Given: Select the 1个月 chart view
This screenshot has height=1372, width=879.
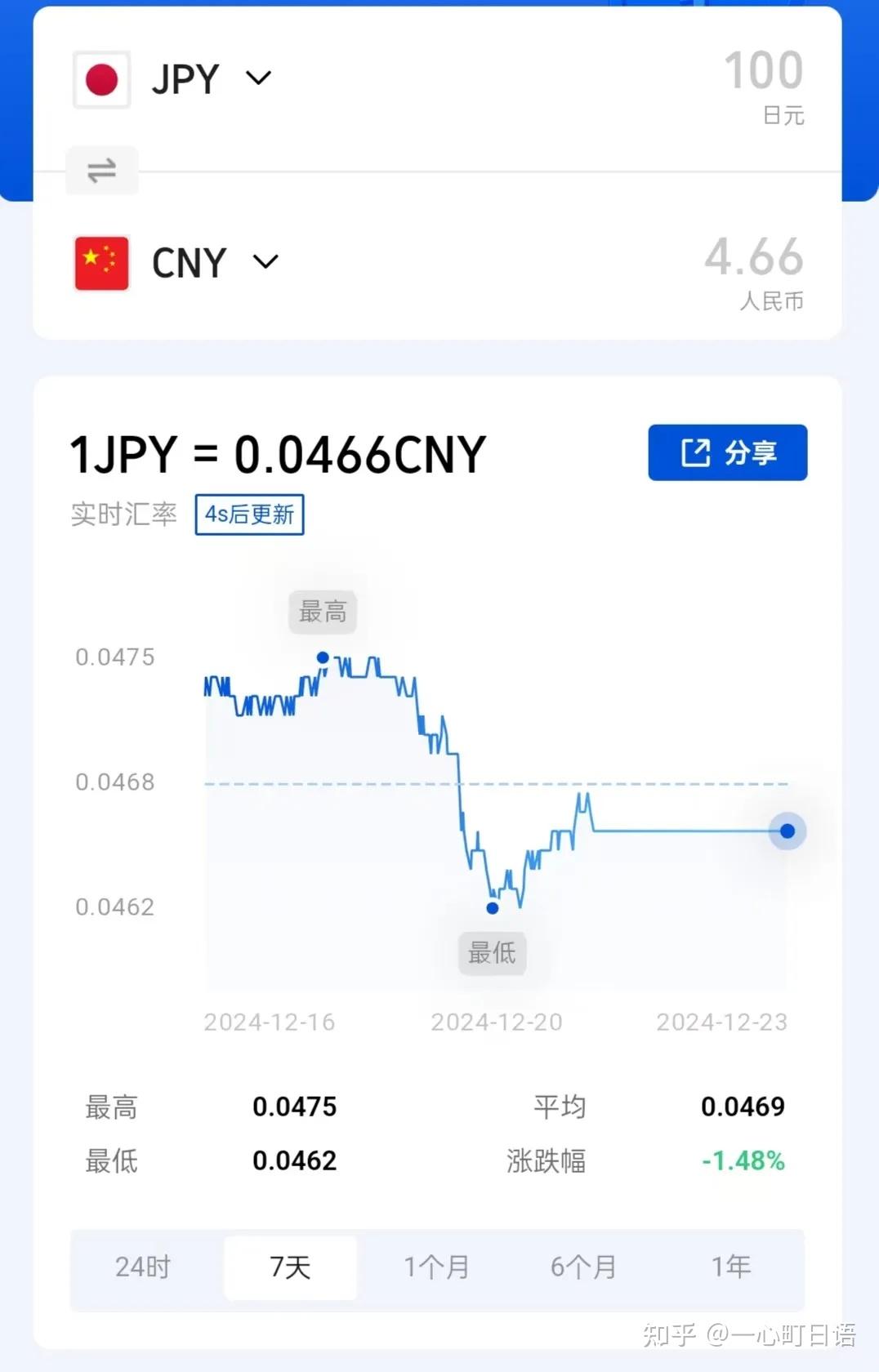Looking at the screenshot, I should tap(436, 1267).
